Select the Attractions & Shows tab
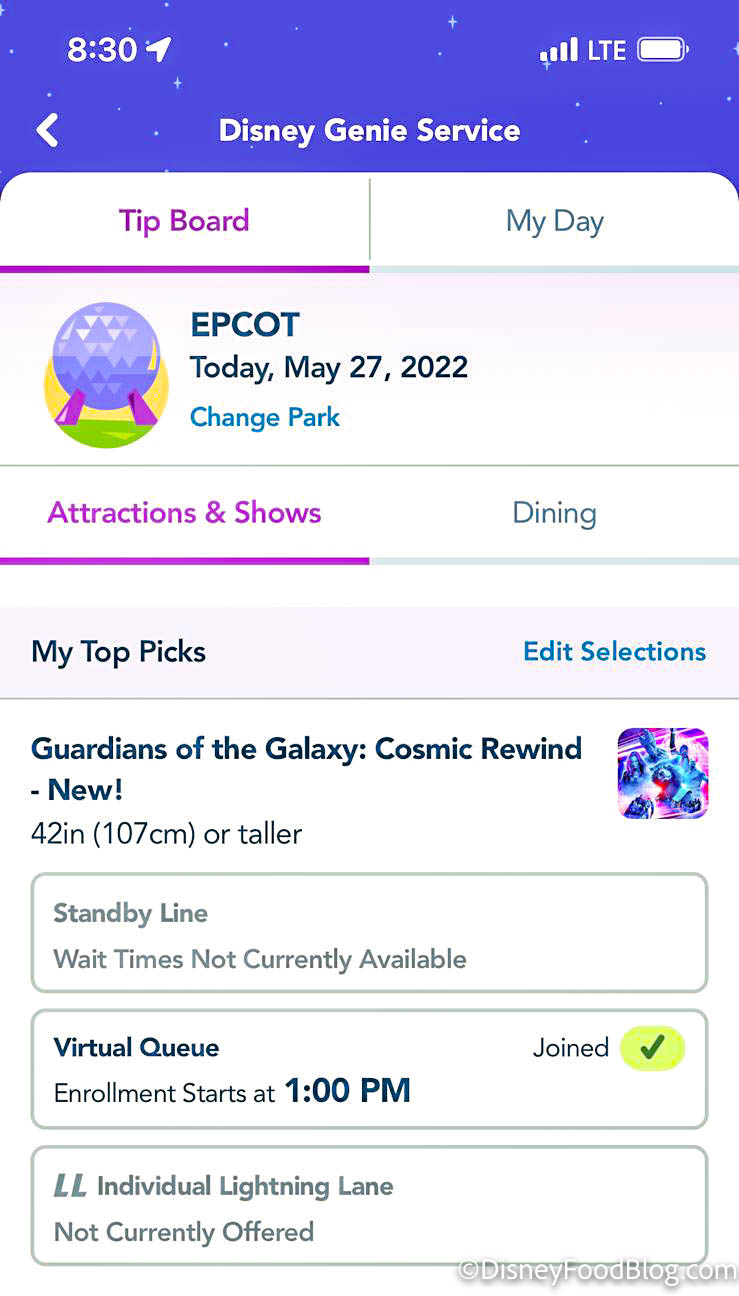 tap(184, 513)
